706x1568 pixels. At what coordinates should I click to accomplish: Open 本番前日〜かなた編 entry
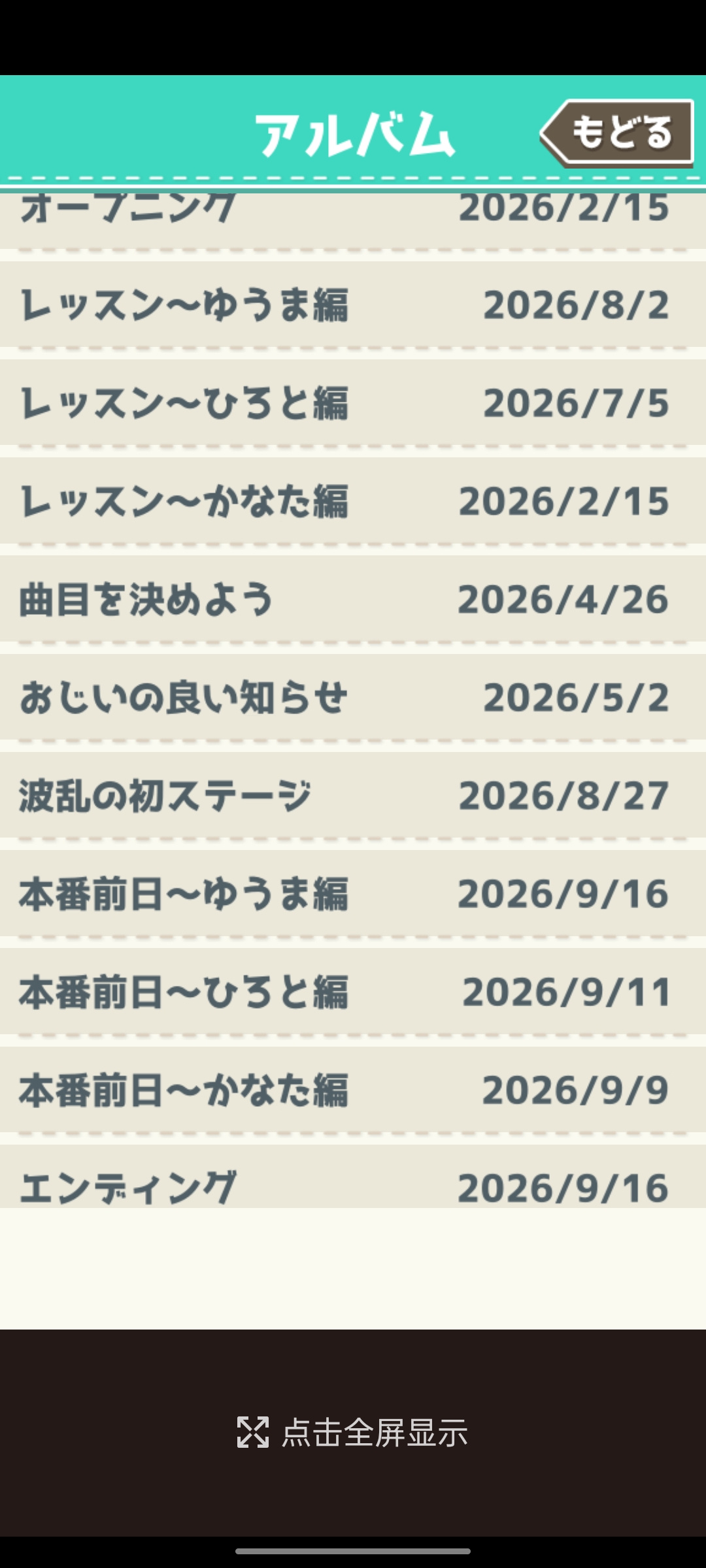pos(353,1089)
